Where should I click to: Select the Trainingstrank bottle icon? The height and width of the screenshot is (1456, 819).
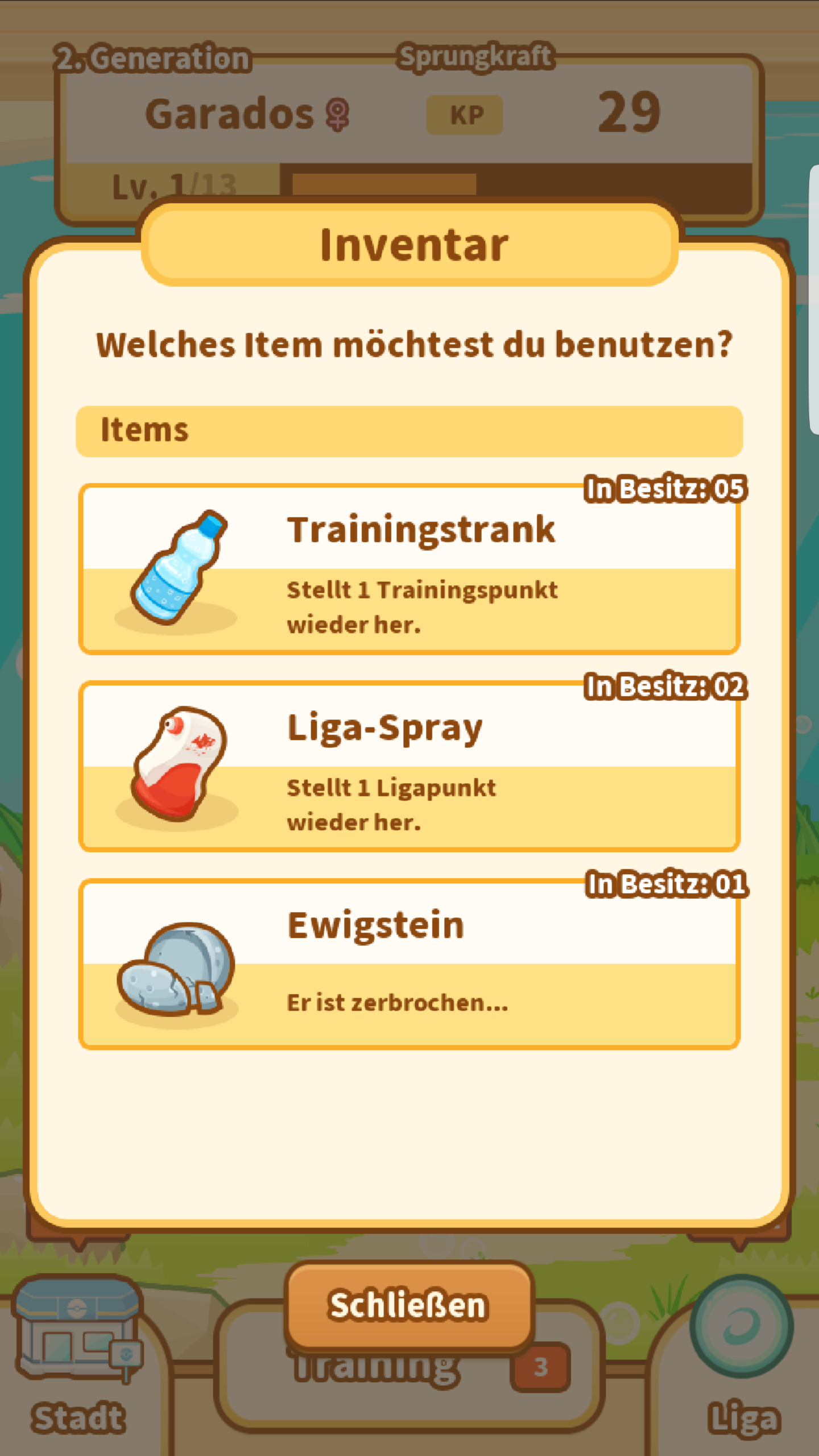click(176, 566)
